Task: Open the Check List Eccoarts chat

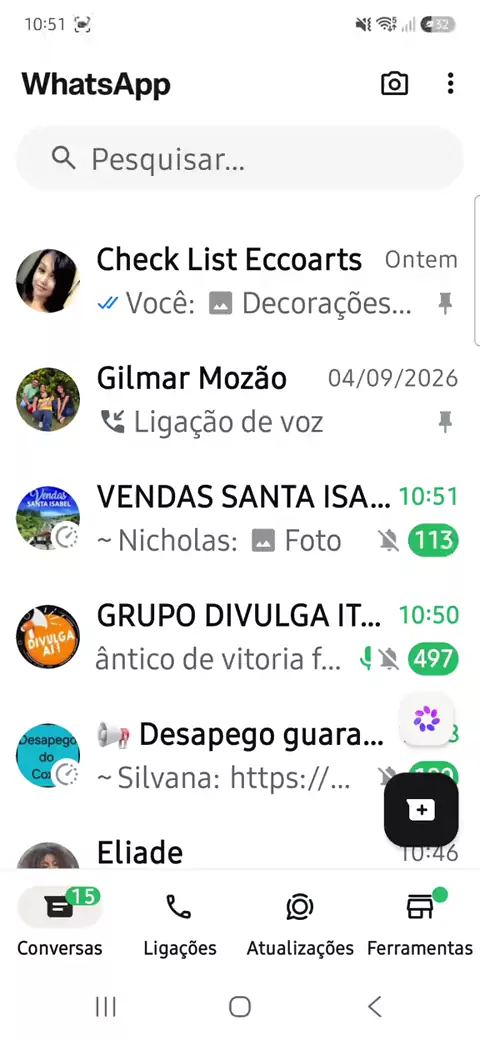Action: coord(240,281)
